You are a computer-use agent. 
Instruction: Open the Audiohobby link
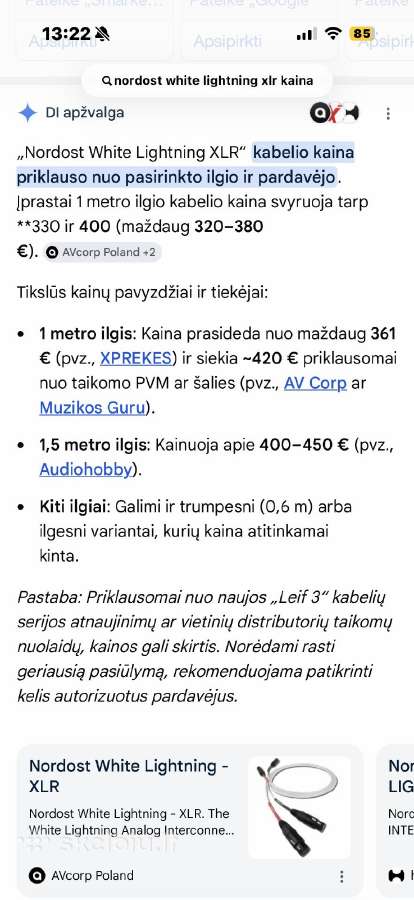tap(86, 470)
